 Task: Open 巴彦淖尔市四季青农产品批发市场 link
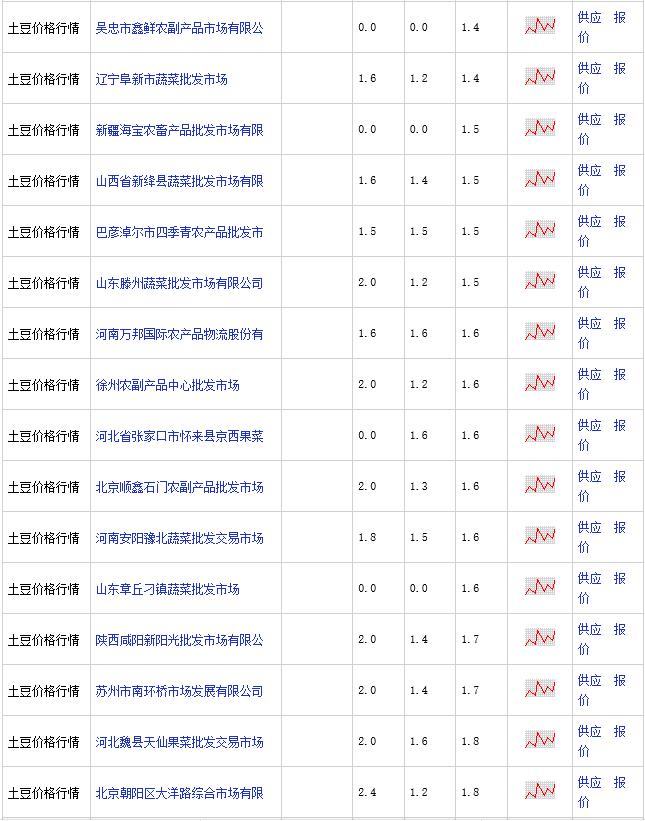click(x=179, y=232)
